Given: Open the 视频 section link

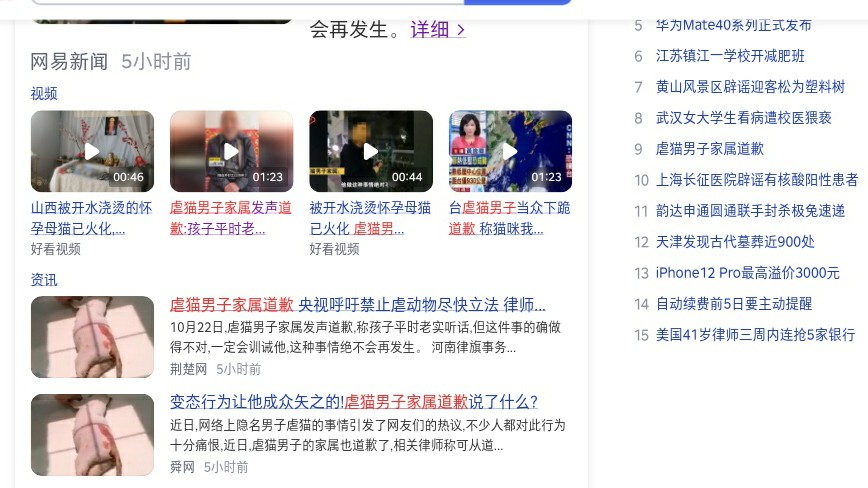Looking at the screenshot, I should pos(44,93).
